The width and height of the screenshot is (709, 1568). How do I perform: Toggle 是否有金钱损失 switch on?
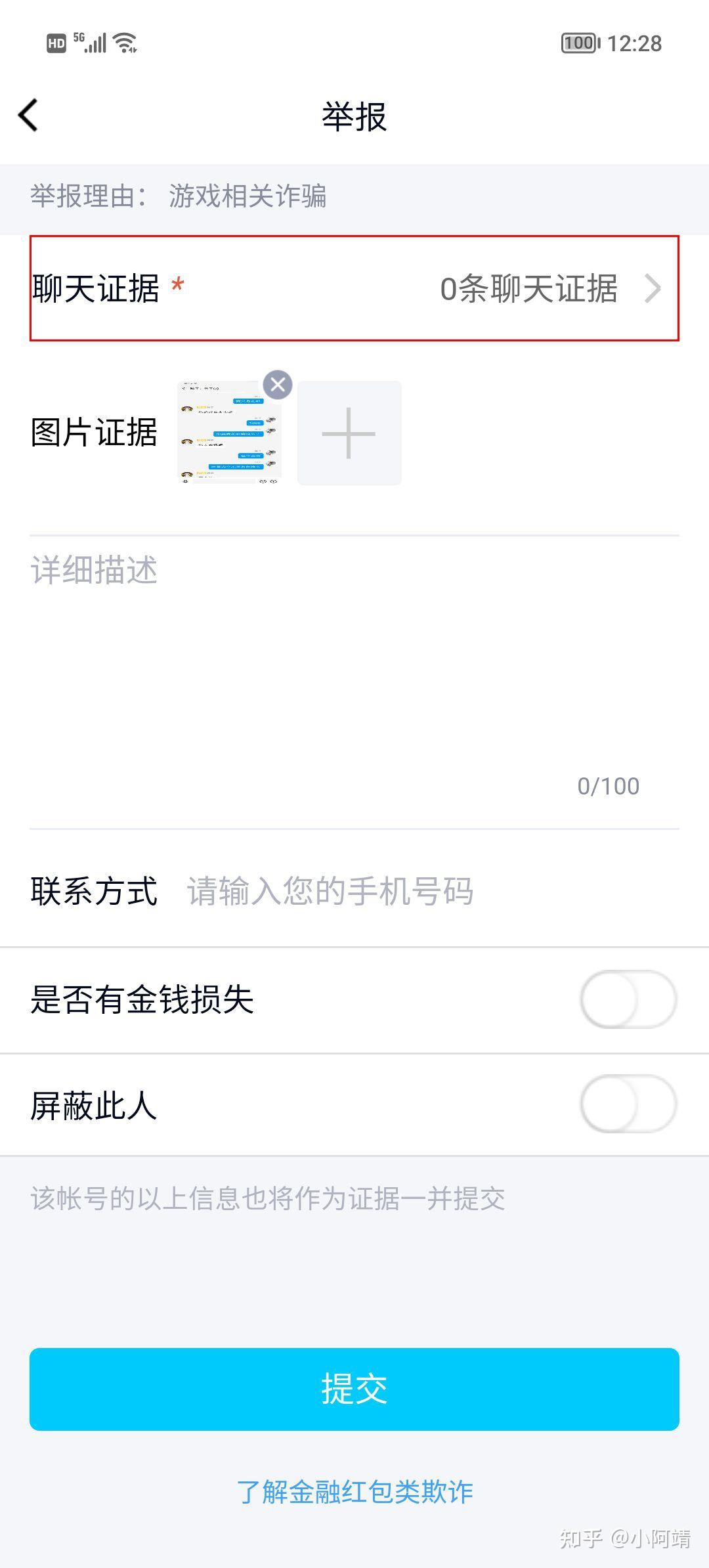628,999
